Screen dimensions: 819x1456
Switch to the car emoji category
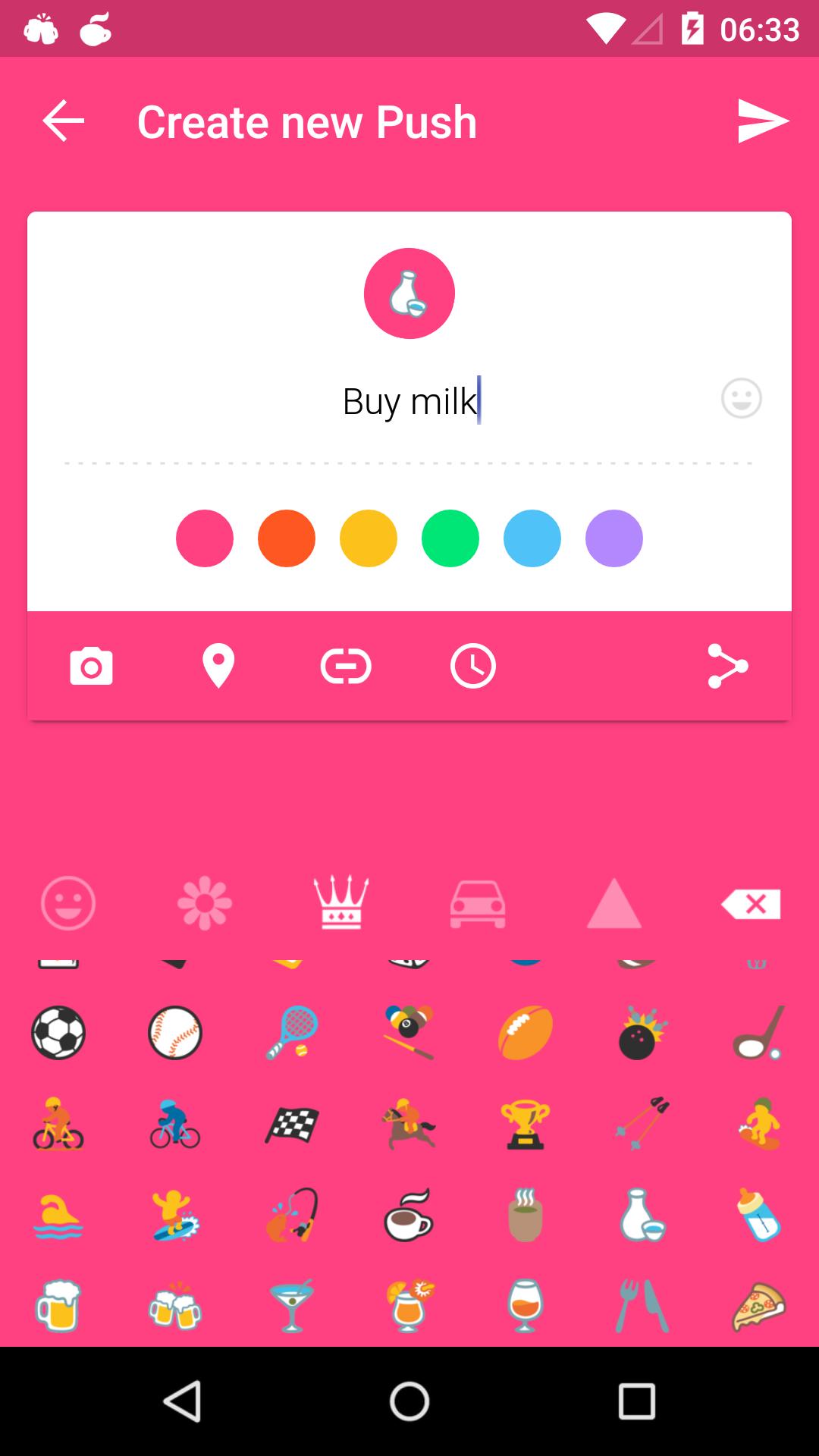[x=478, y=903]
